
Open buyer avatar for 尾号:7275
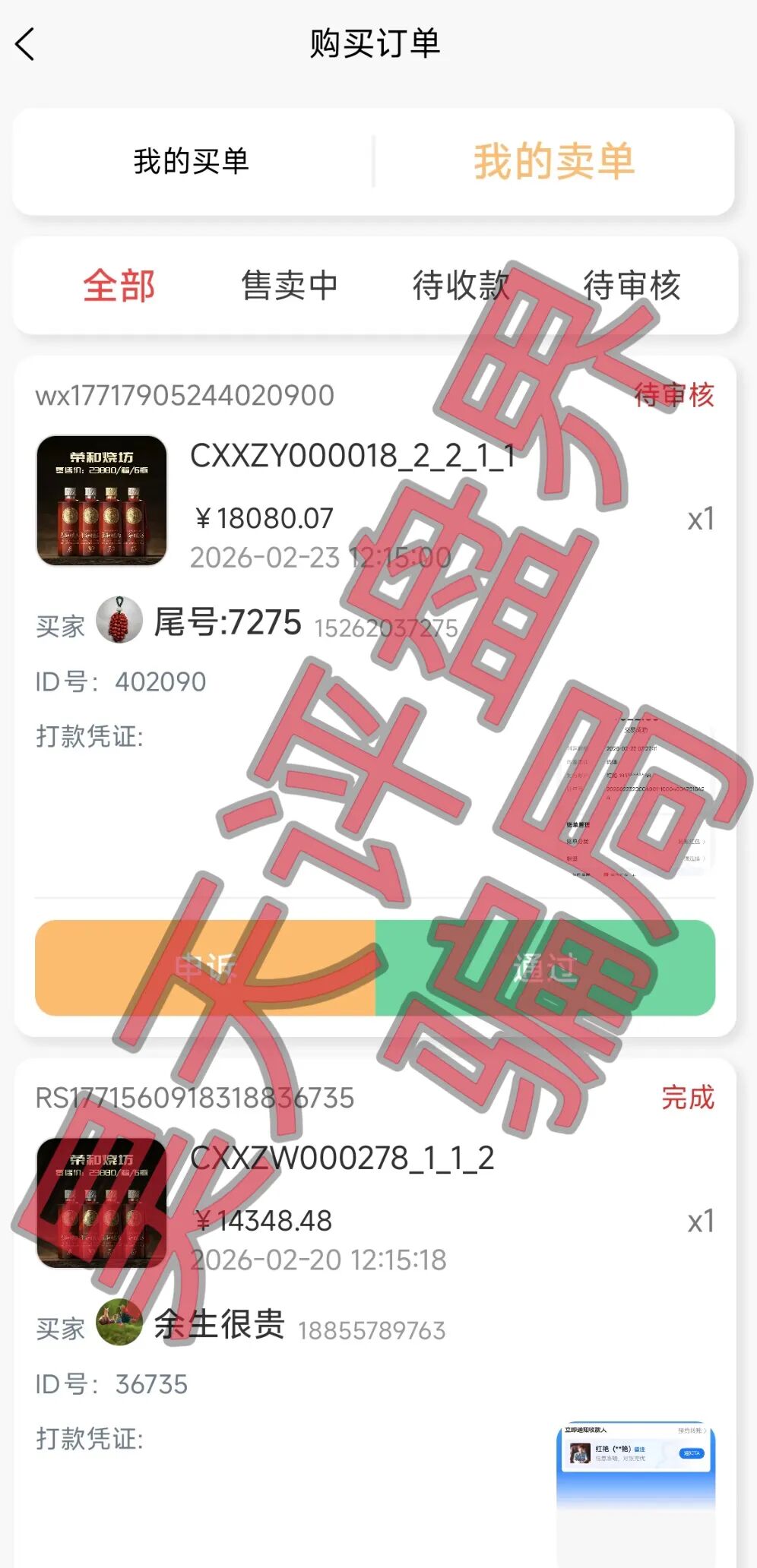point(118,621)
